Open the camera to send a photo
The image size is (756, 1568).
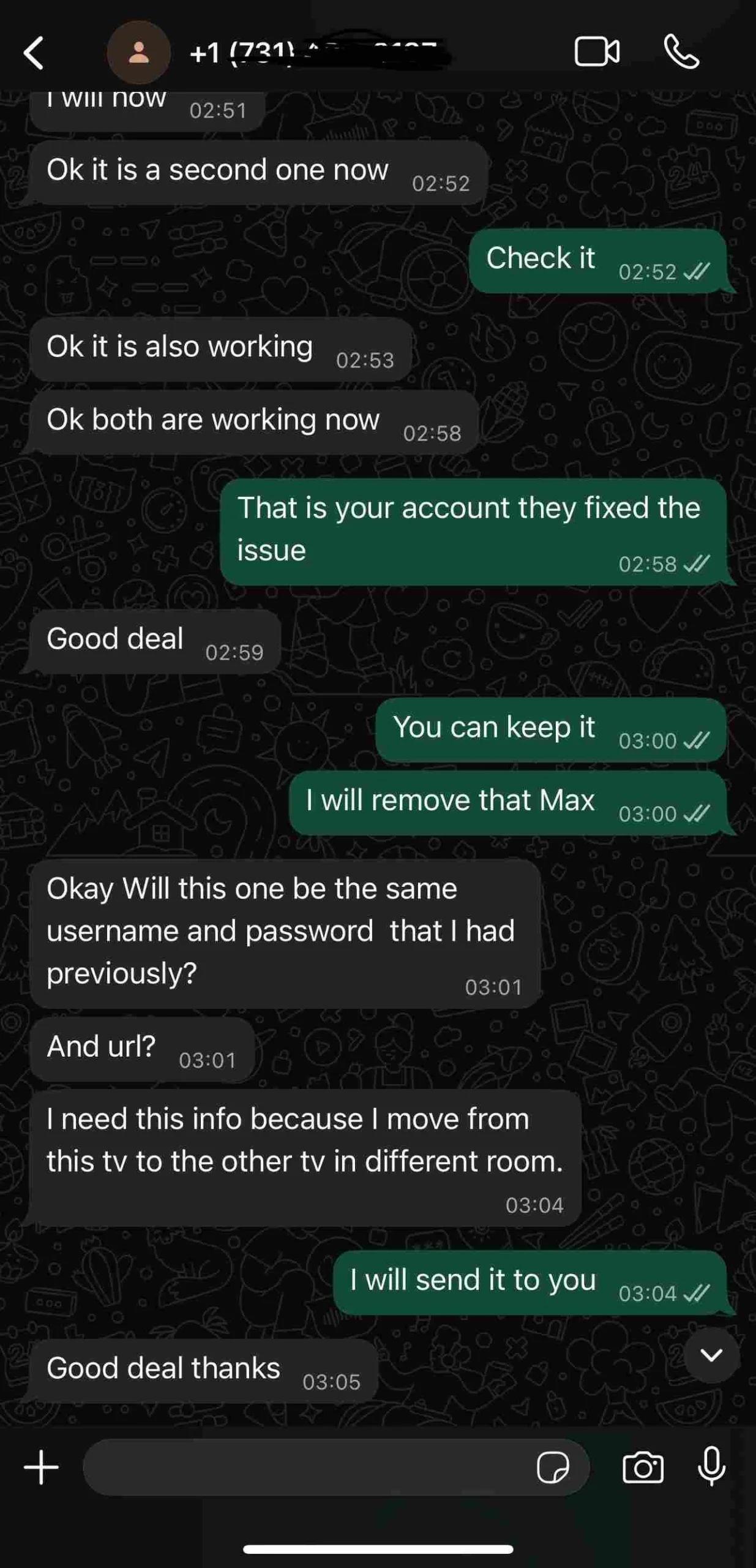643,1468
